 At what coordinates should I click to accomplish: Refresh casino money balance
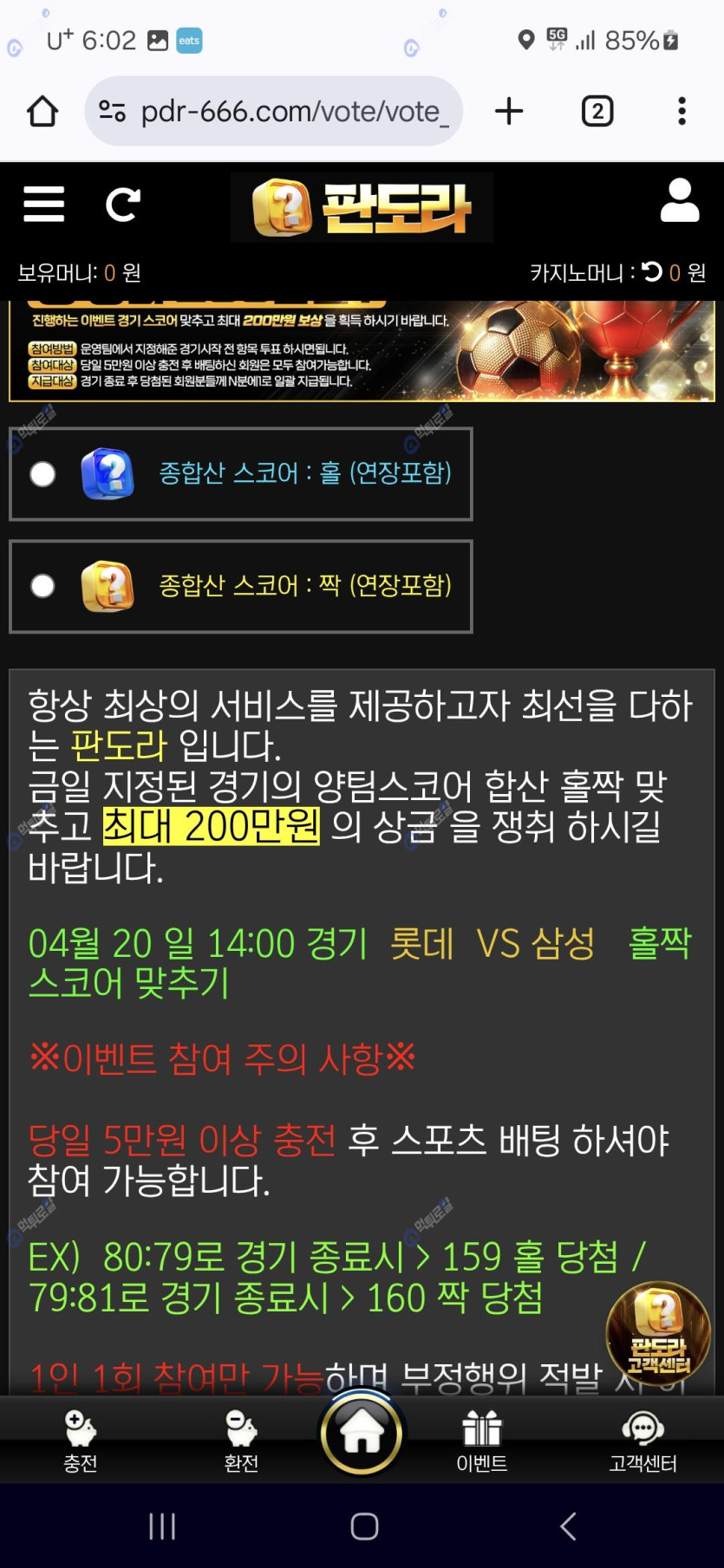[652, 272]
